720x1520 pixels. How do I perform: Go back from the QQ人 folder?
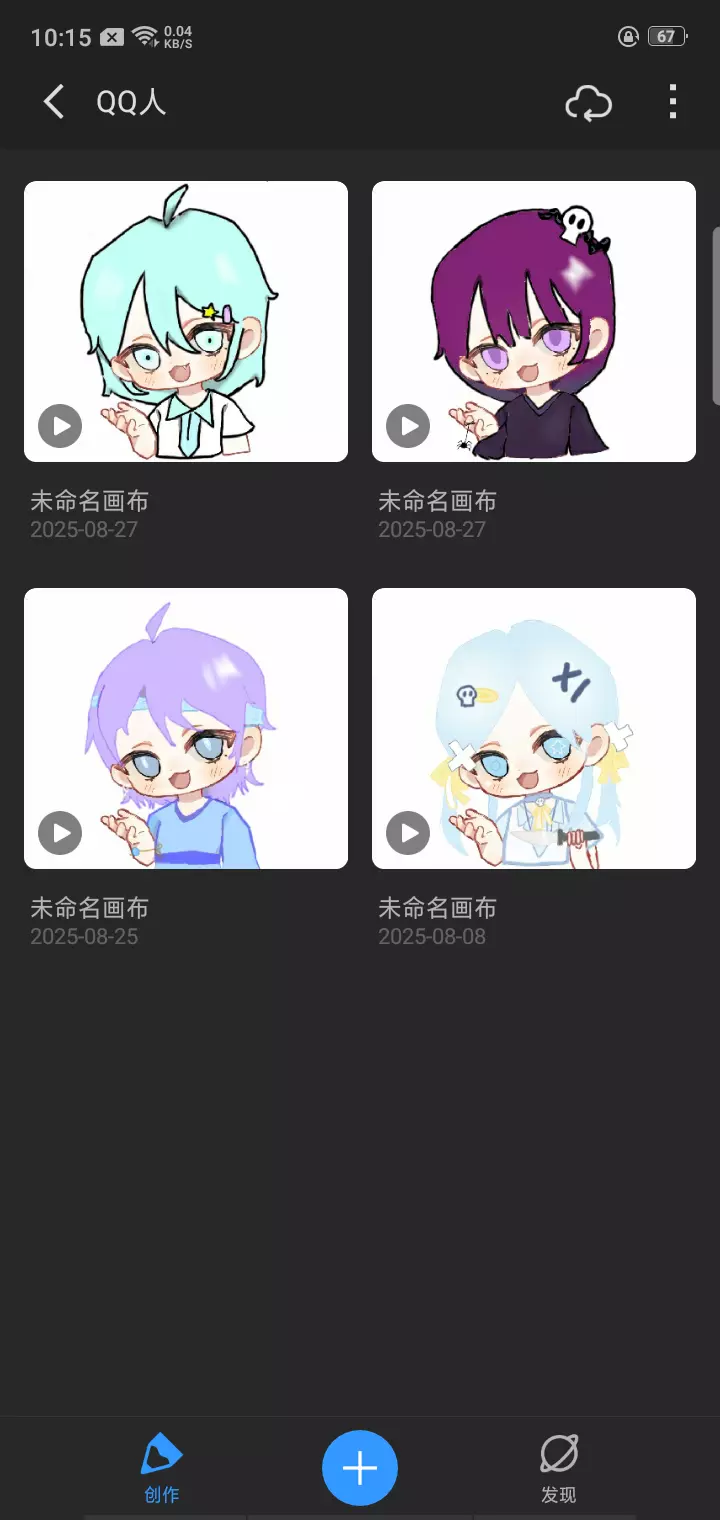[x=54, y=102]
